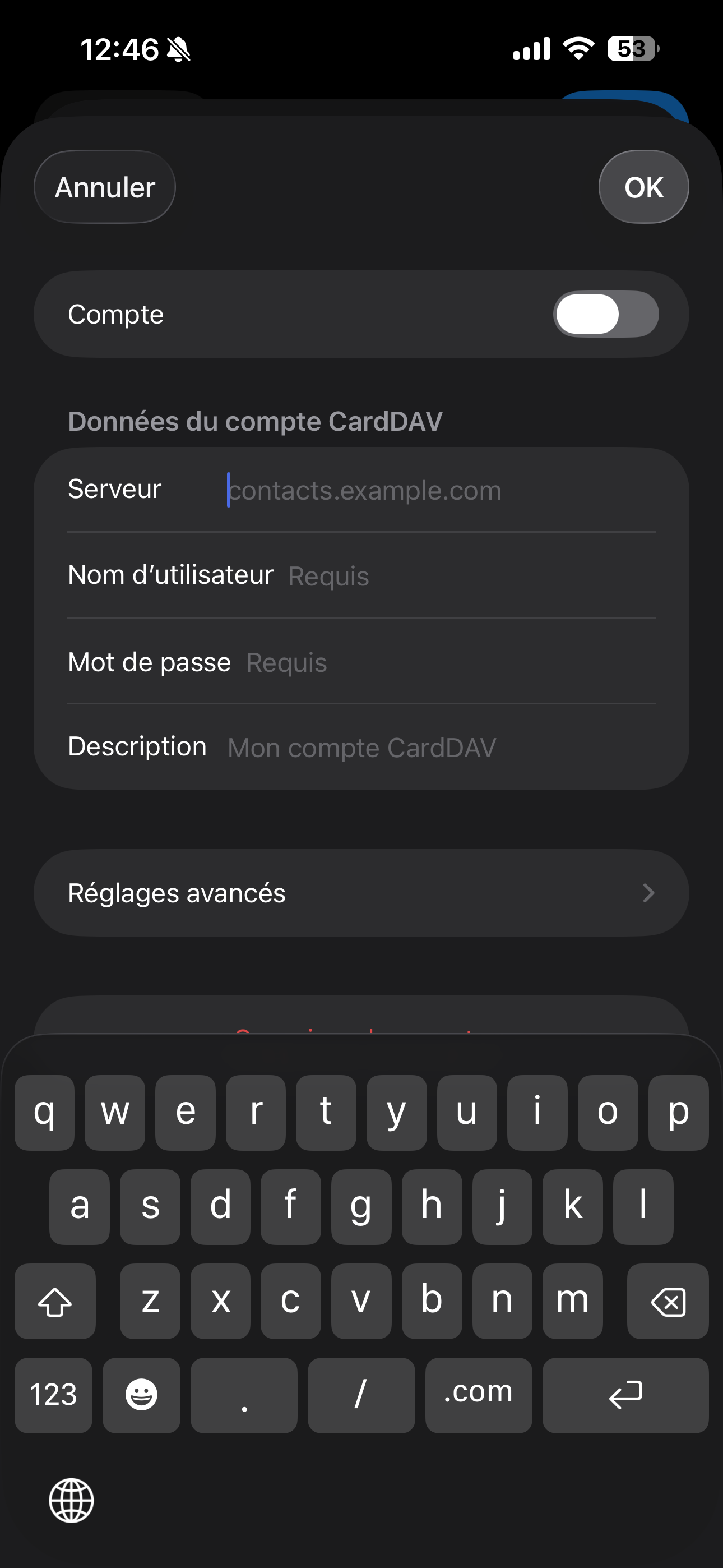Viewport: 723px width, 1568px height.
Task: Confirm with the OK button
Action: pyautogui.click(x=643, y=187)
